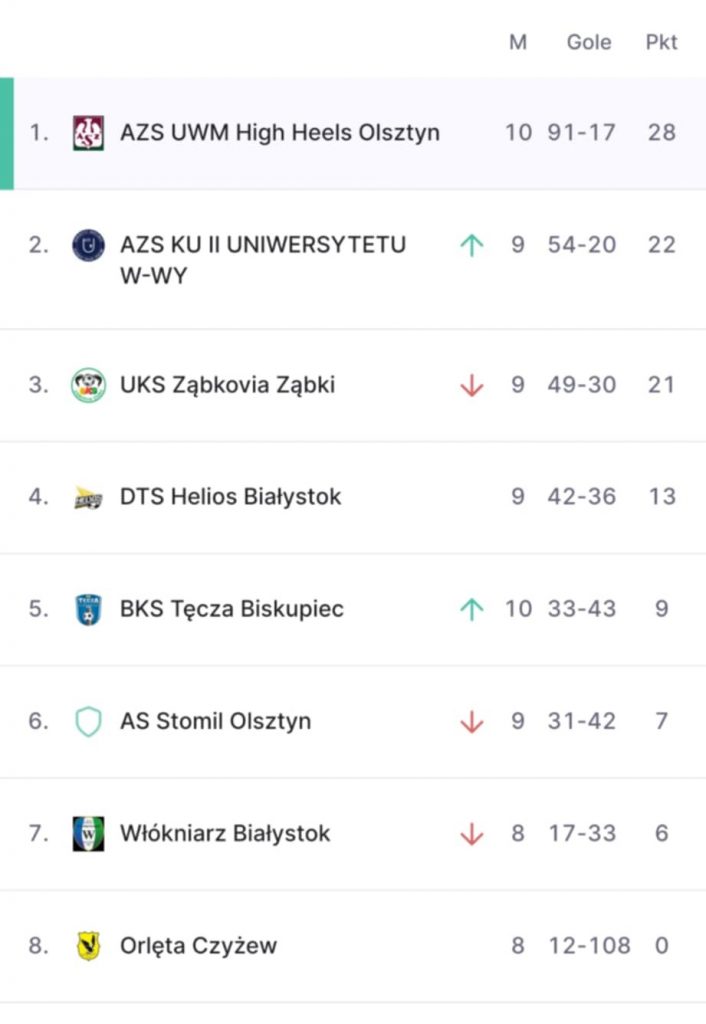Select the Orlęta Czyżew row
Viewport: 706px width, 1024px height.
click(x=198, y=945)
